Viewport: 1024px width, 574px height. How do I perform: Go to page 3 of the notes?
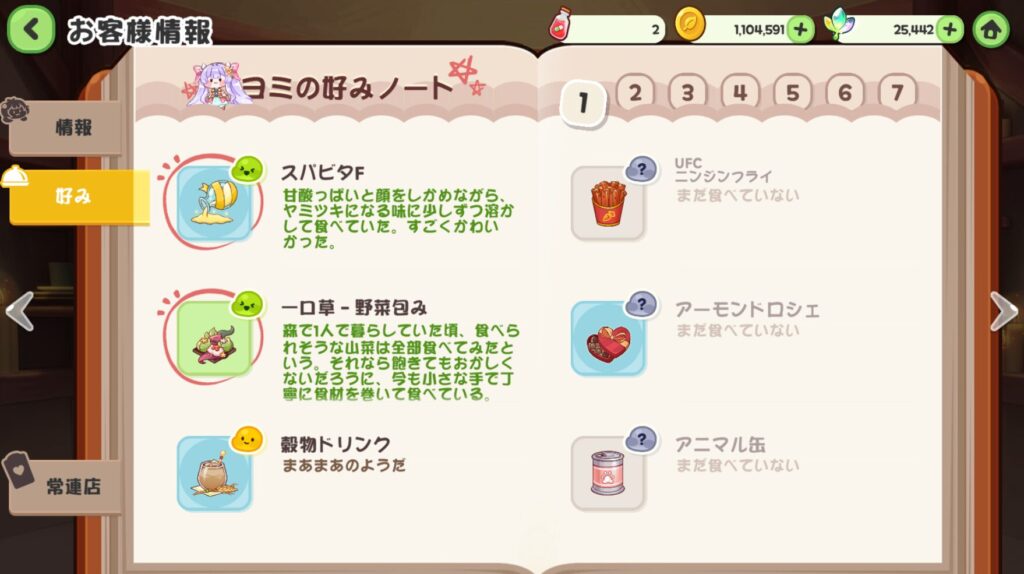(x=687, y=94)
